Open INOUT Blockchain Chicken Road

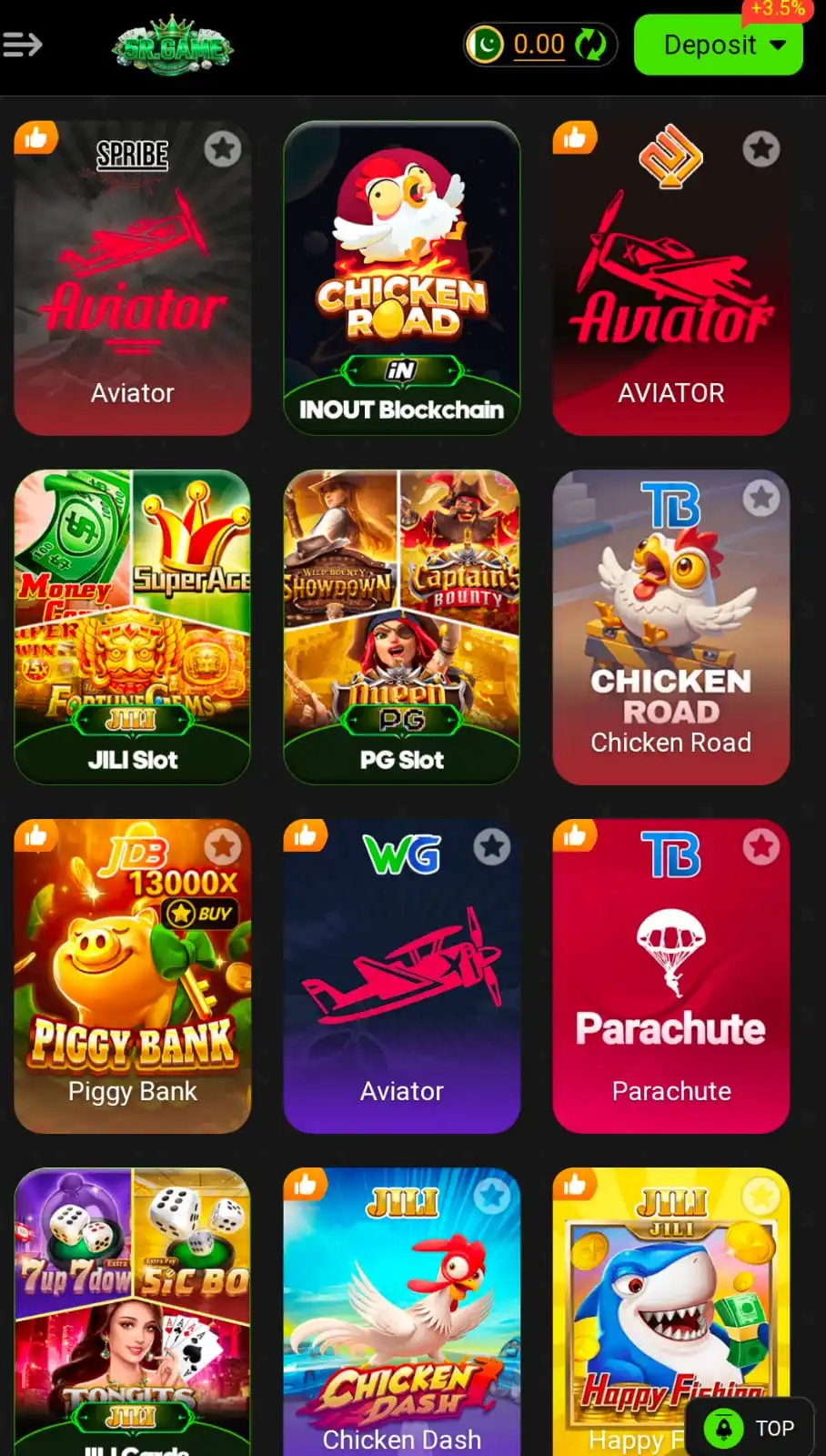pos(401,278)
